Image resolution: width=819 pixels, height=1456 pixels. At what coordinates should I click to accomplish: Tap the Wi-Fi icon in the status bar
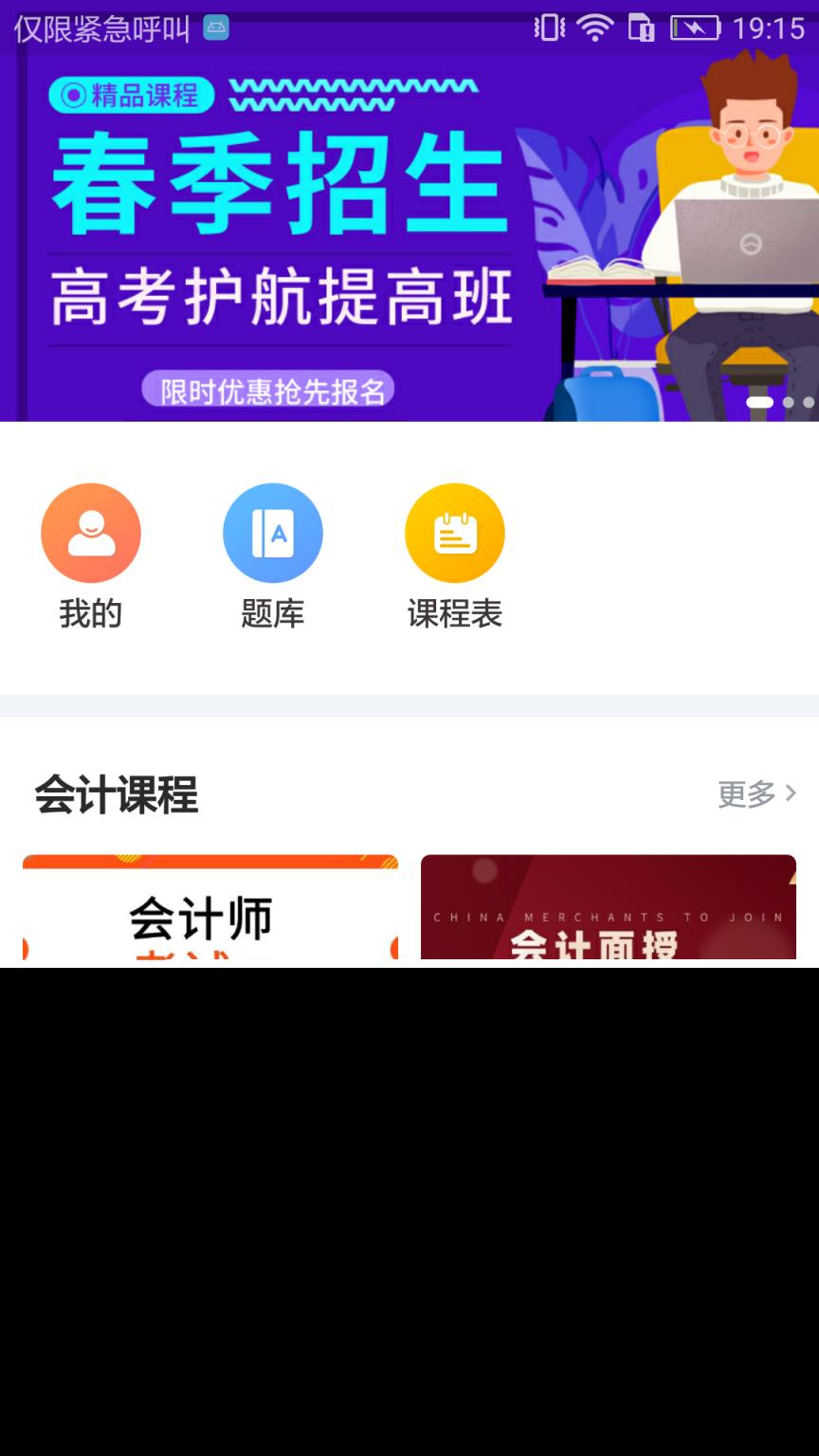point(595,27)
